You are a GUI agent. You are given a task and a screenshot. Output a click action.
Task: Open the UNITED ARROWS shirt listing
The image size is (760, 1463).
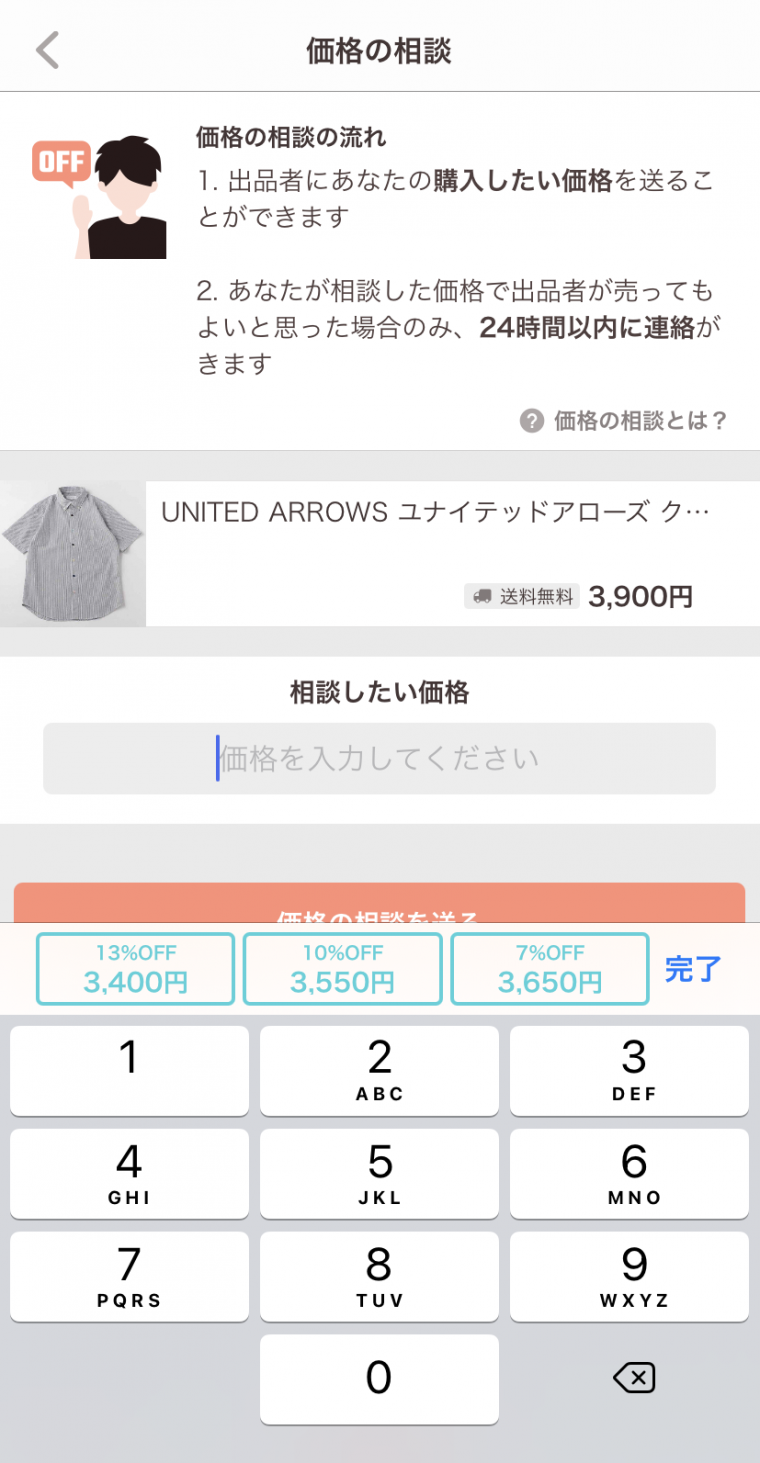(380, 554)
